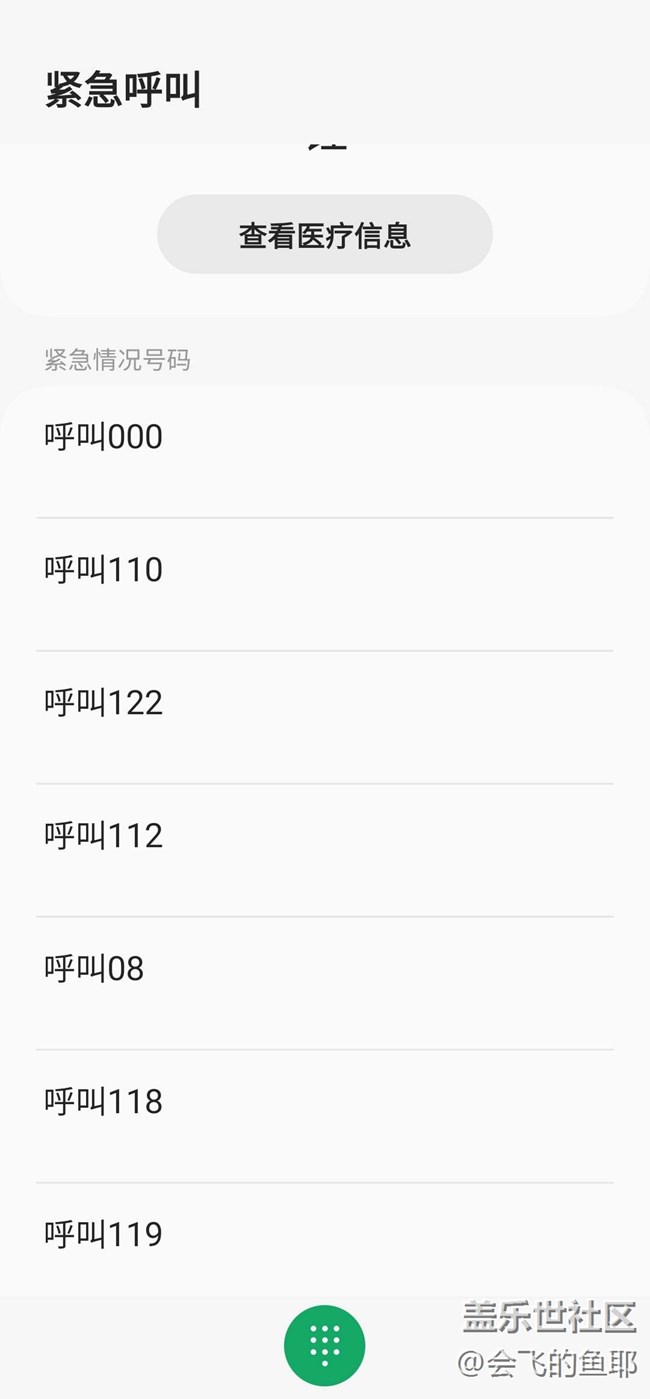Tap the 呼叫08 row

(325, 984)
